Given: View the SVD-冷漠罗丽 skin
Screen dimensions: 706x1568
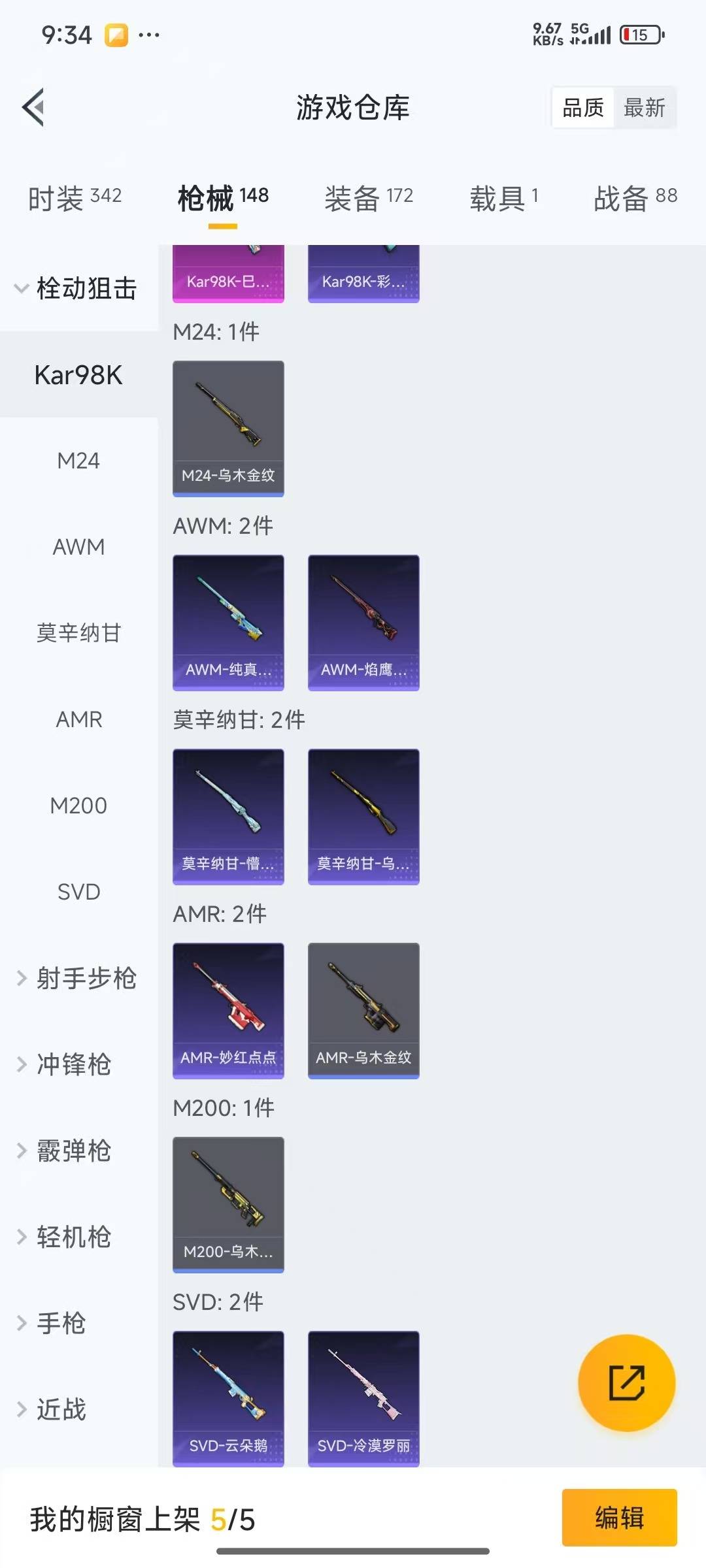Looking at the screenshot, I should click(x=363, y=1398).
